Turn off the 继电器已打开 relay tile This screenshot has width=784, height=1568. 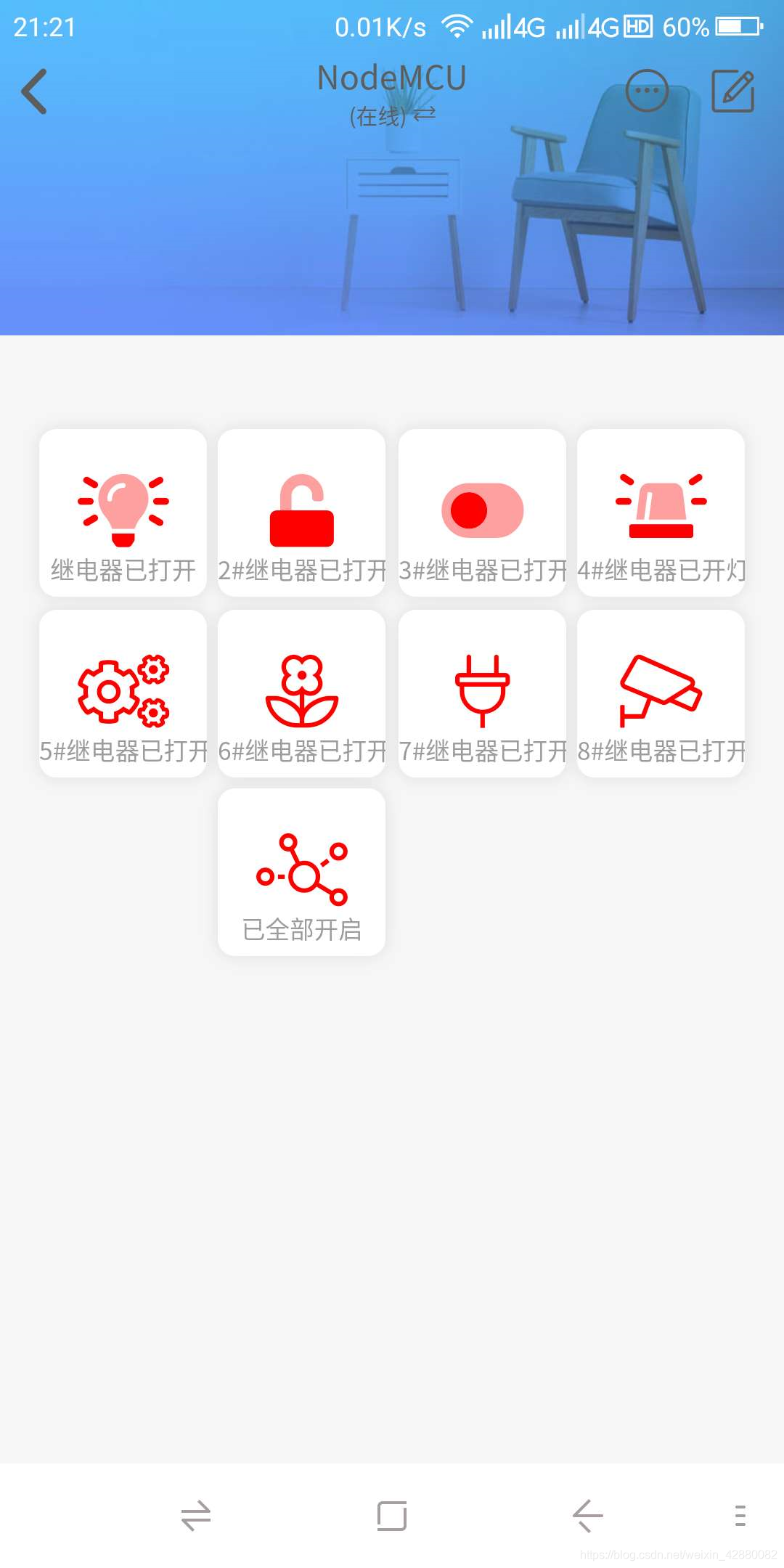121,512
